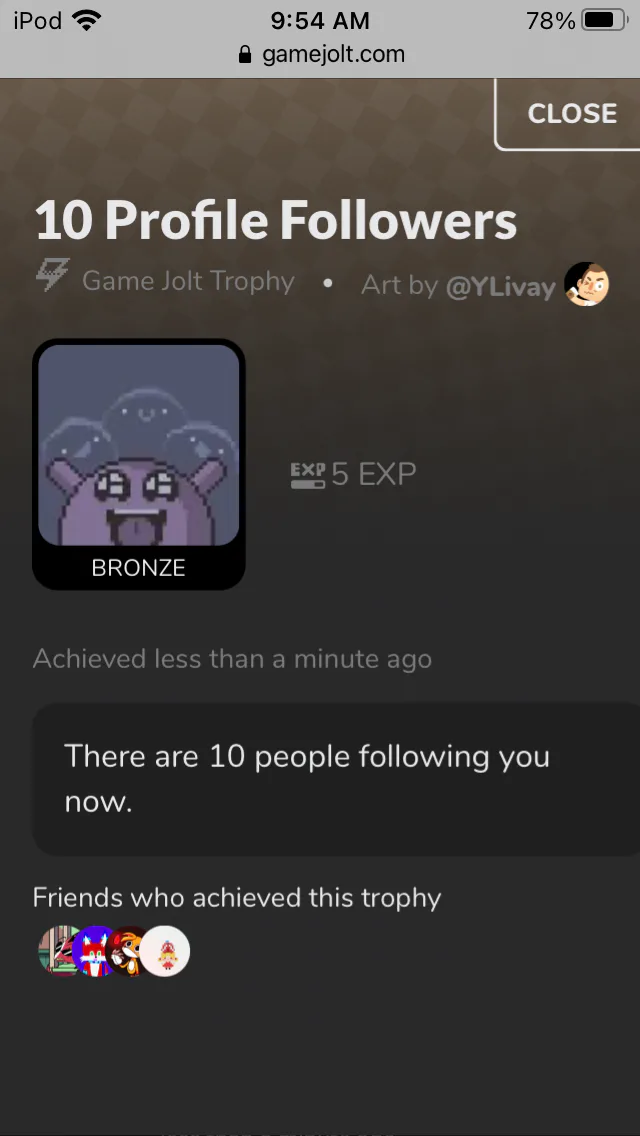640x1136 pixels.
Task: Open the gamejolt.com address bar
Action: click(322, 54)
